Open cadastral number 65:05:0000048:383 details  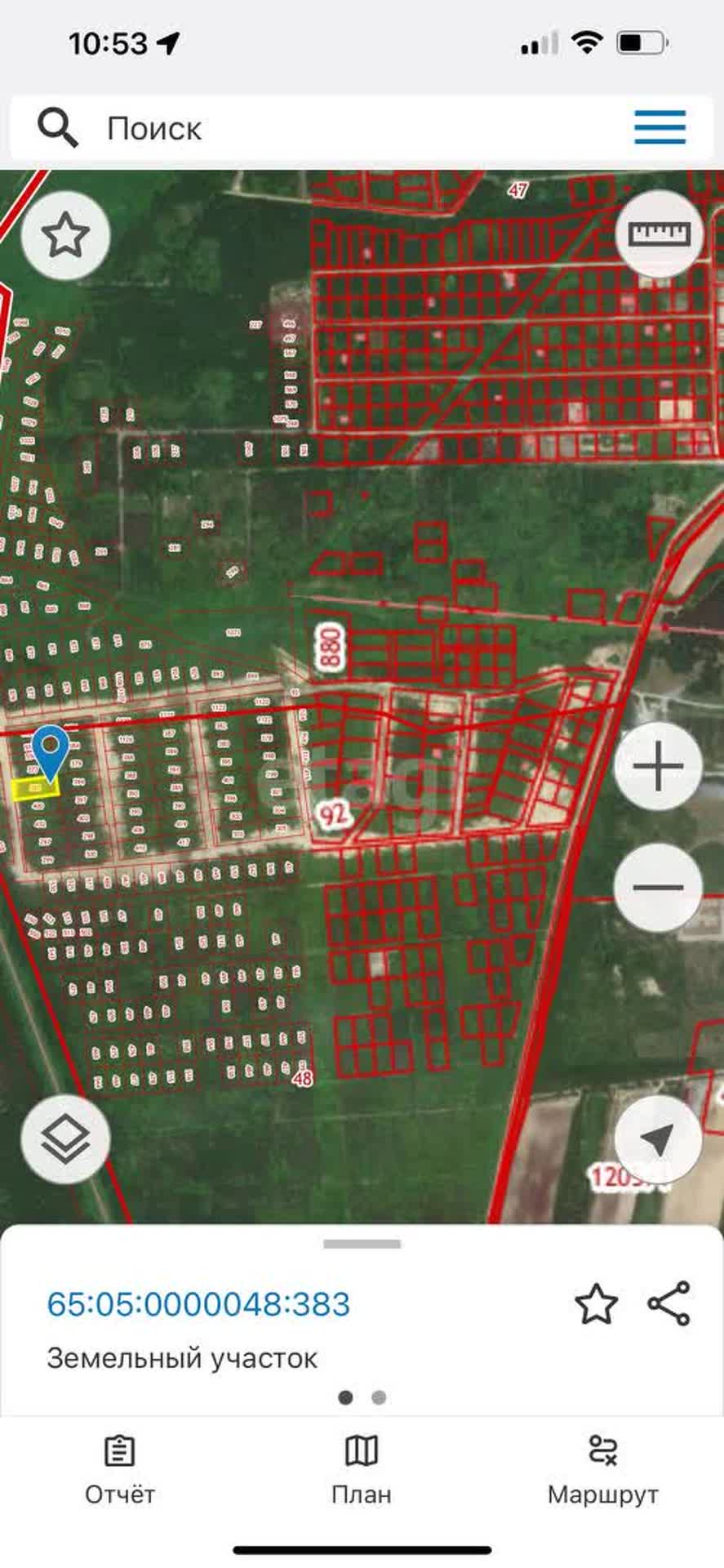point(198,1304)
